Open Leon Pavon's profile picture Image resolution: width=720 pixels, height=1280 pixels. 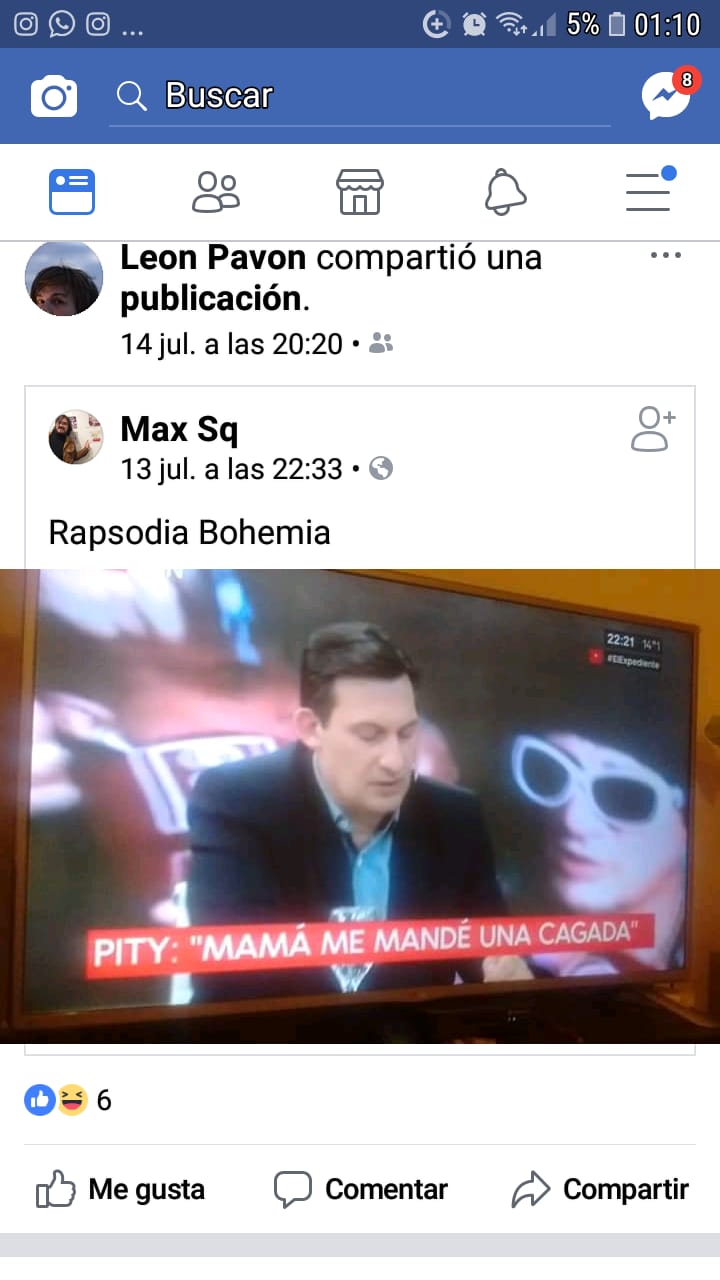pyautogui.click(x=64, y=278)
